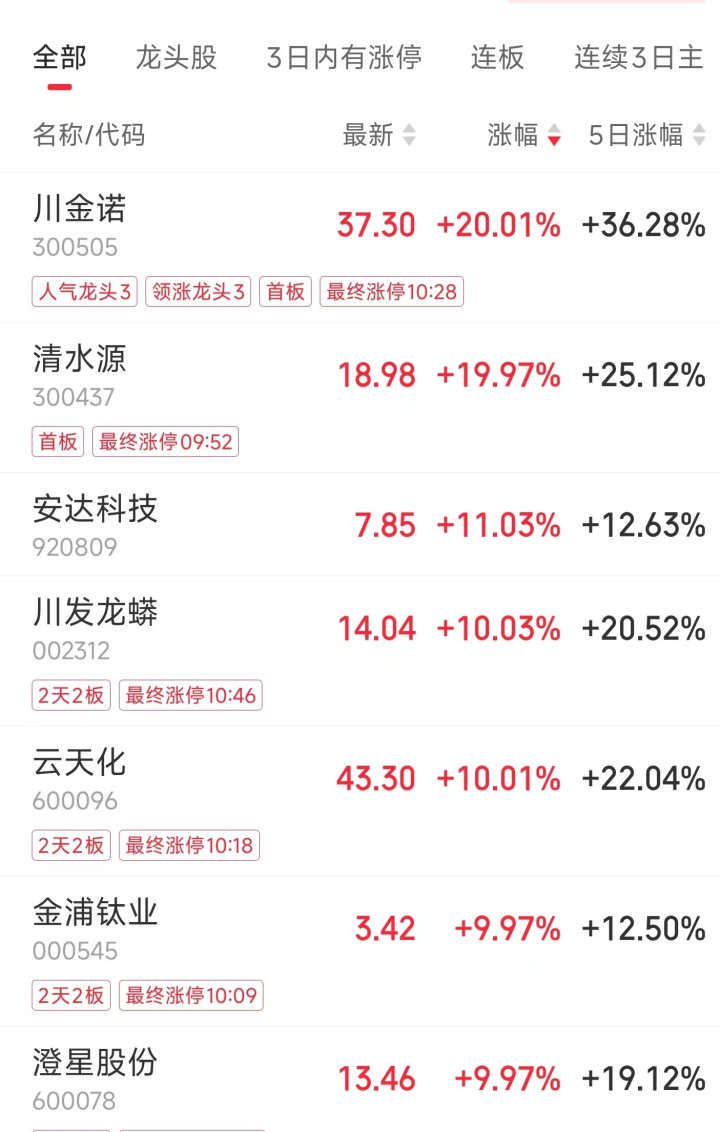This screenshot has height=1132, width=720.
Task: Open the 澄星股份 stock row
Action: click(x=95, y=1063)
